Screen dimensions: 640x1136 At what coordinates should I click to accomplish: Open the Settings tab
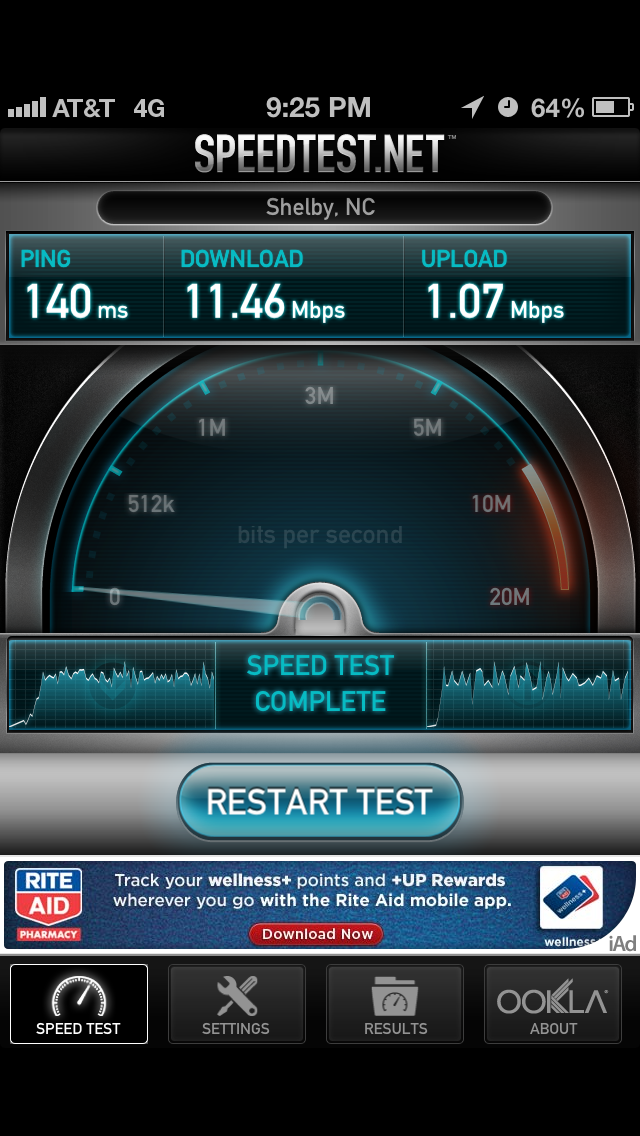pos(236,1003)
